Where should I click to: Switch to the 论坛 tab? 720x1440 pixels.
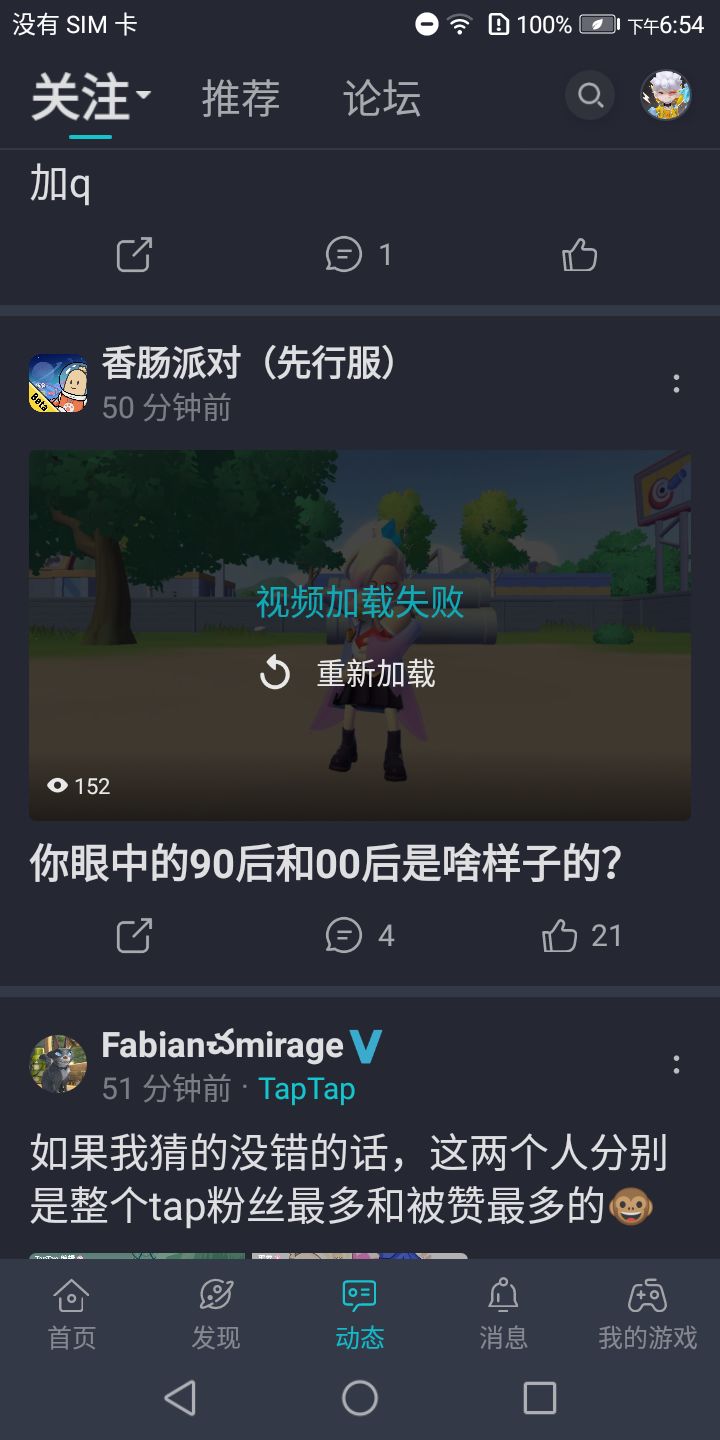pyautogui.click(x=383, y=96)
